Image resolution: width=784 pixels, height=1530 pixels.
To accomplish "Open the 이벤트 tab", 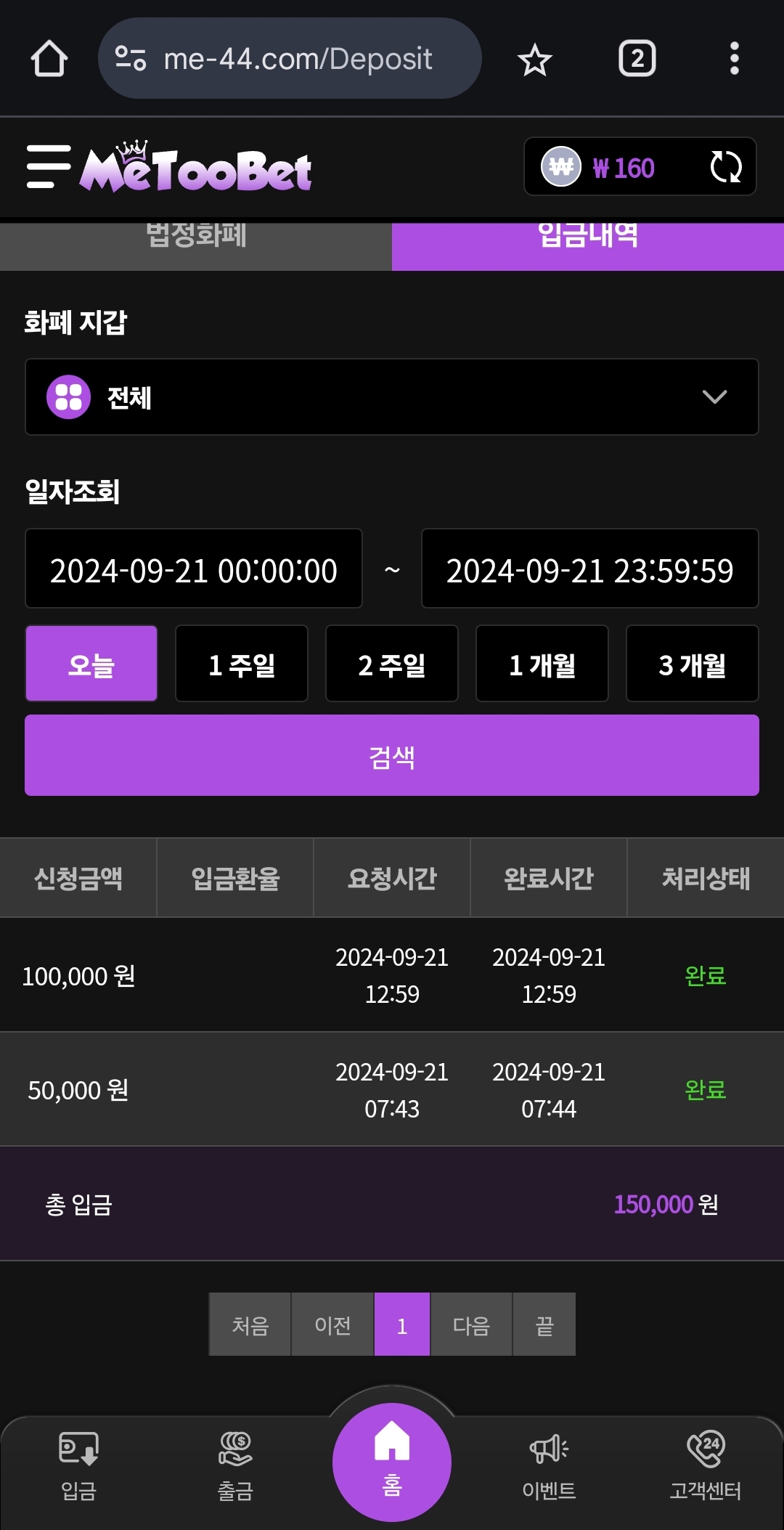I will (549, 1465).
